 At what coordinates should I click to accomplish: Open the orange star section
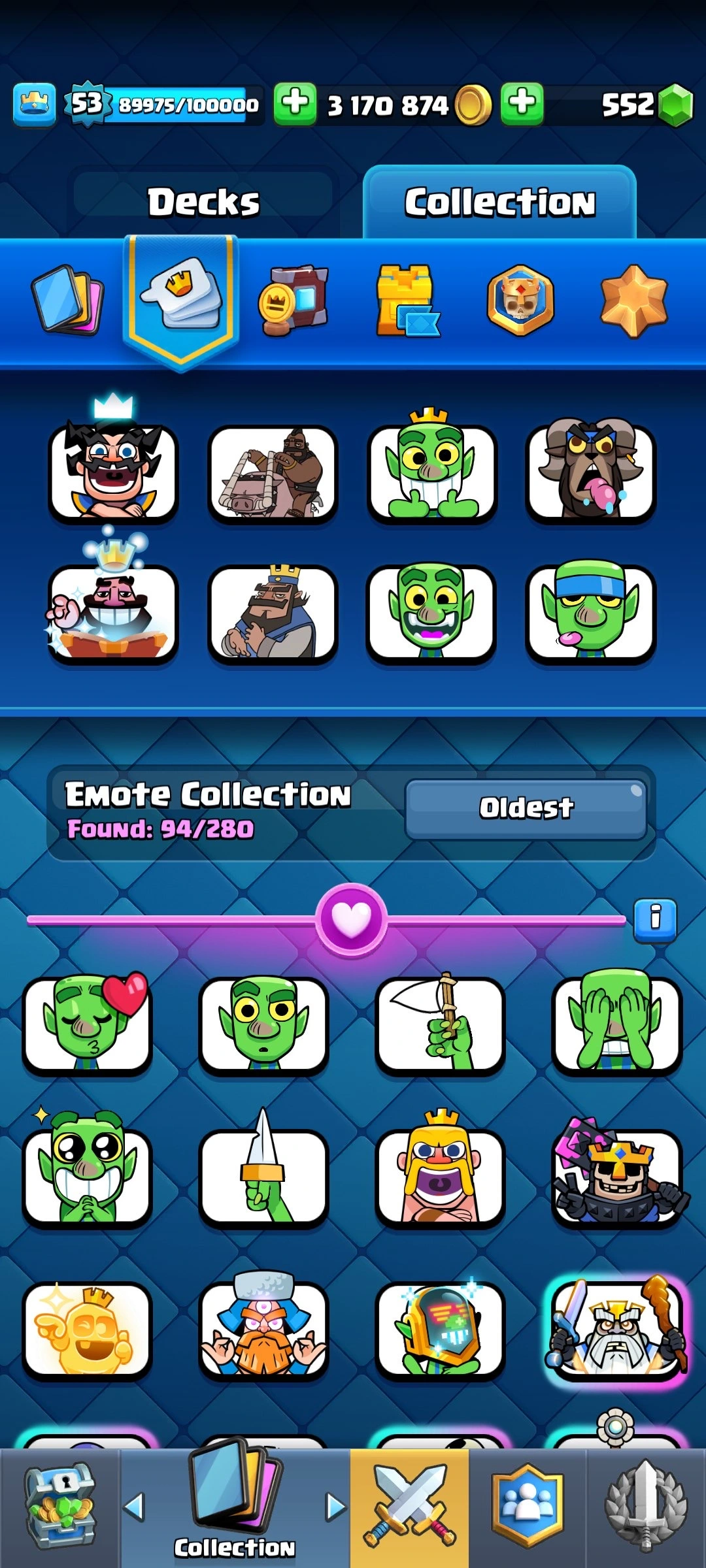[633, 300]
